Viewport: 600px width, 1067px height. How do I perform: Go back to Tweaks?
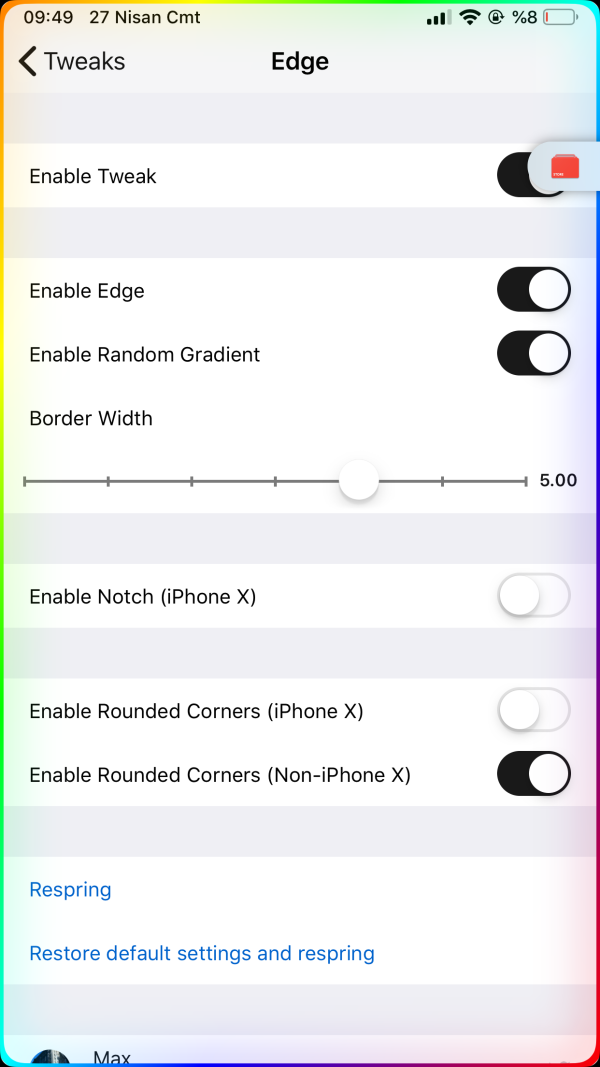point(72,61)
